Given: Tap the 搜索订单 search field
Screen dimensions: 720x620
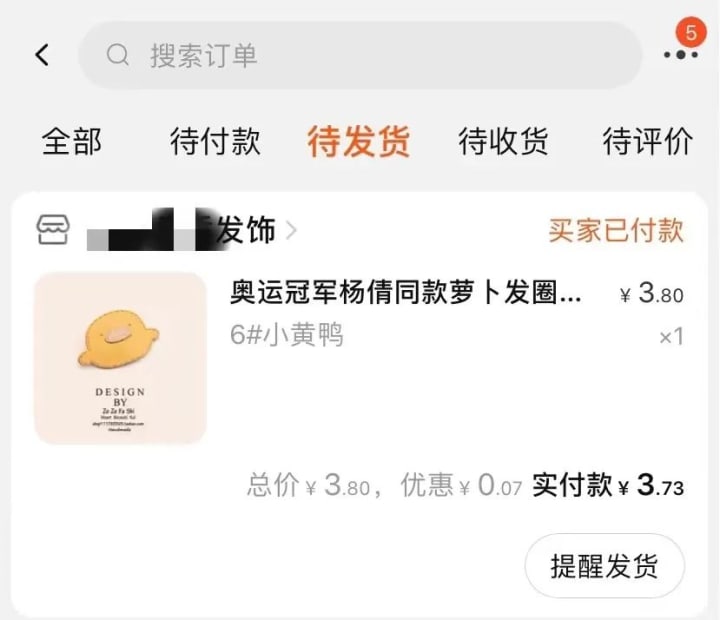Looking at the screenshot, I should pyautogui.click(x=360, y=55).
